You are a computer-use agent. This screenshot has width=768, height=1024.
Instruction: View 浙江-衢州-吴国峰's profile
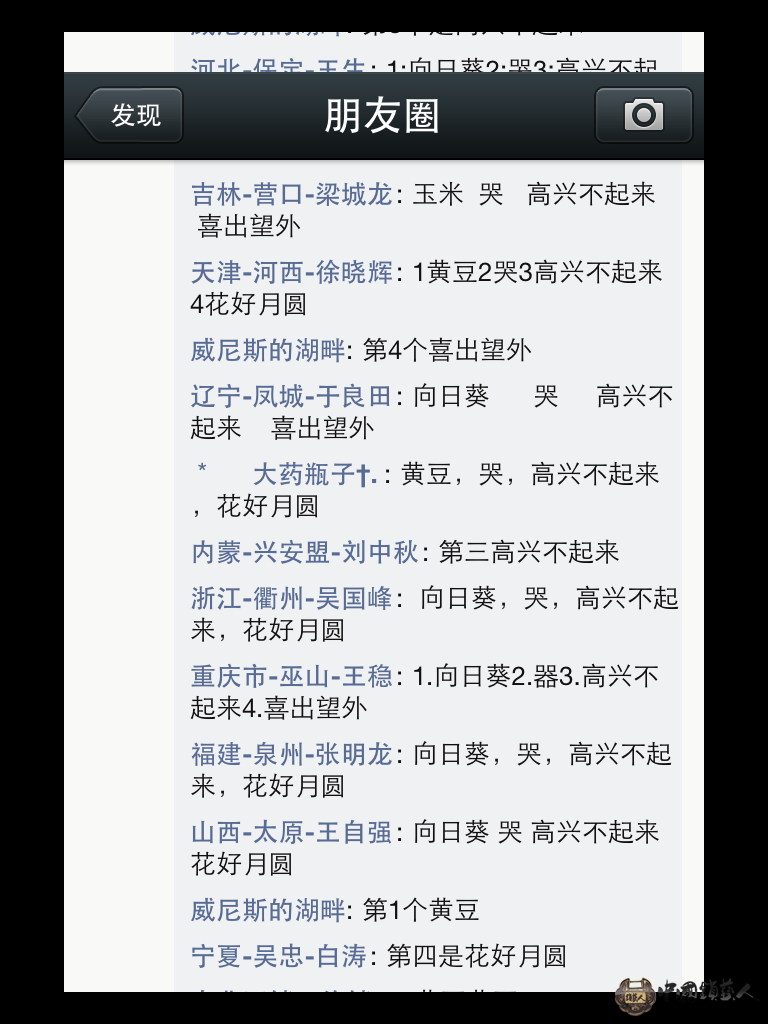pos(291,599)
